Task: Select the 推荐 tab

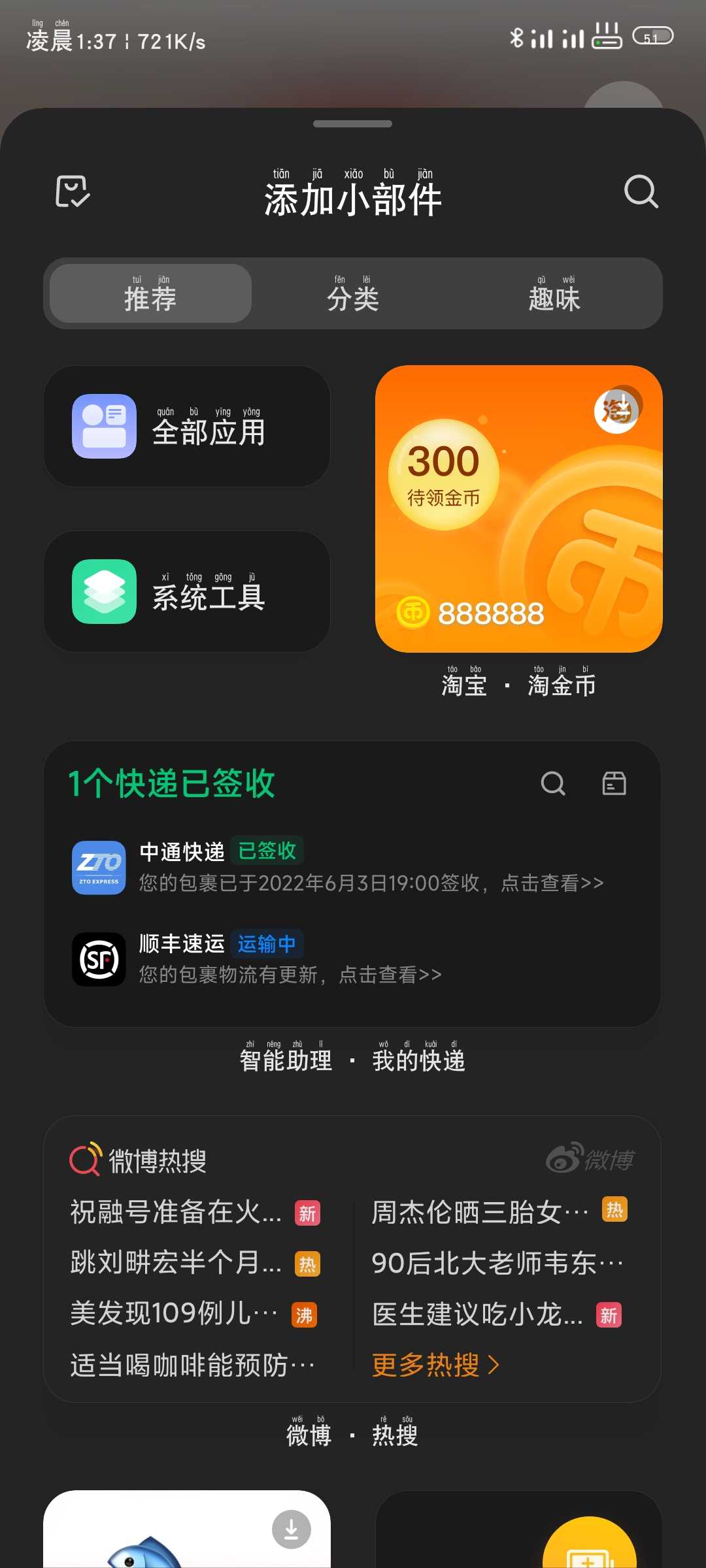Action: click(150, 294)
